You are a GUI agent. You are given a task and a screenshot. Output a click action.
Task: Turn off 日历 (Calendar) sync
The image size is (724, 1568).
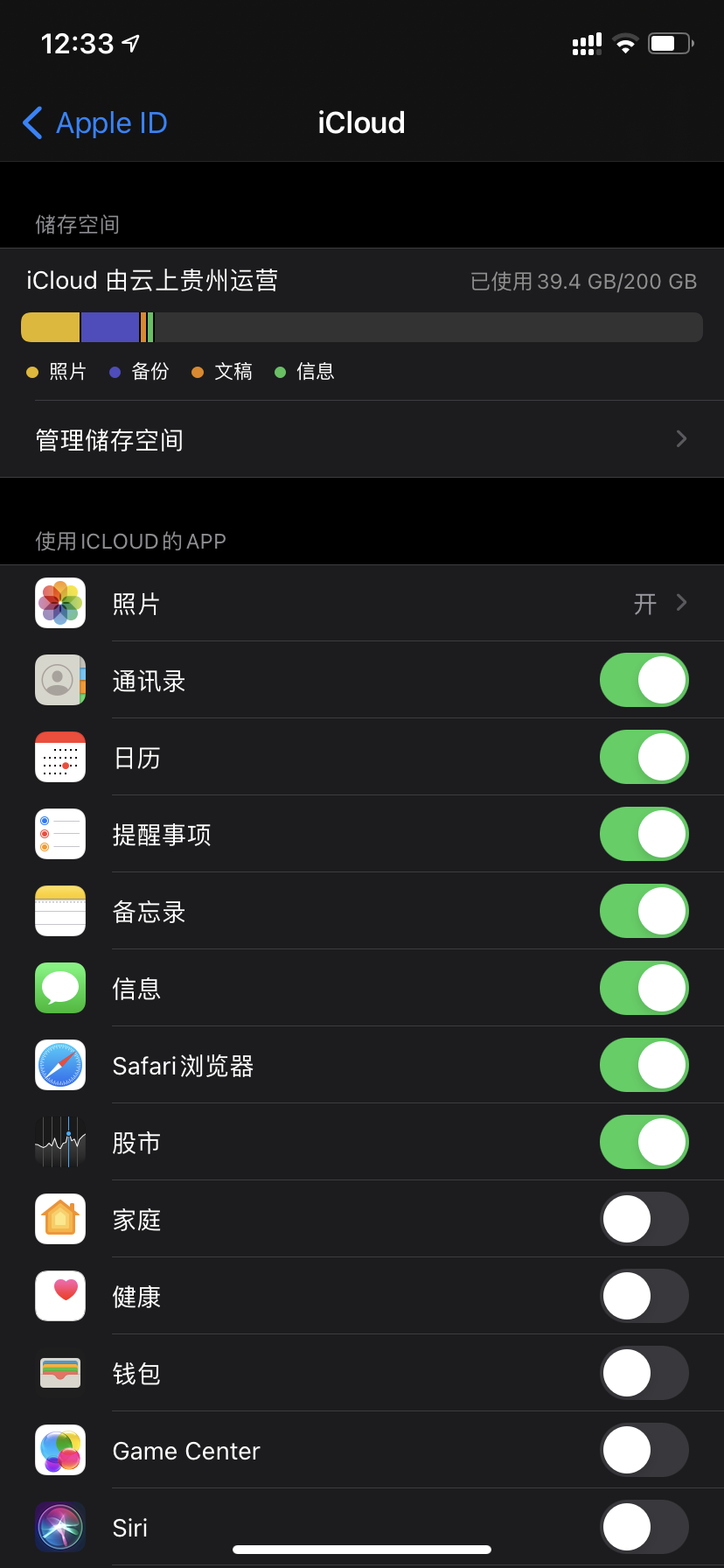coord(644,758)
